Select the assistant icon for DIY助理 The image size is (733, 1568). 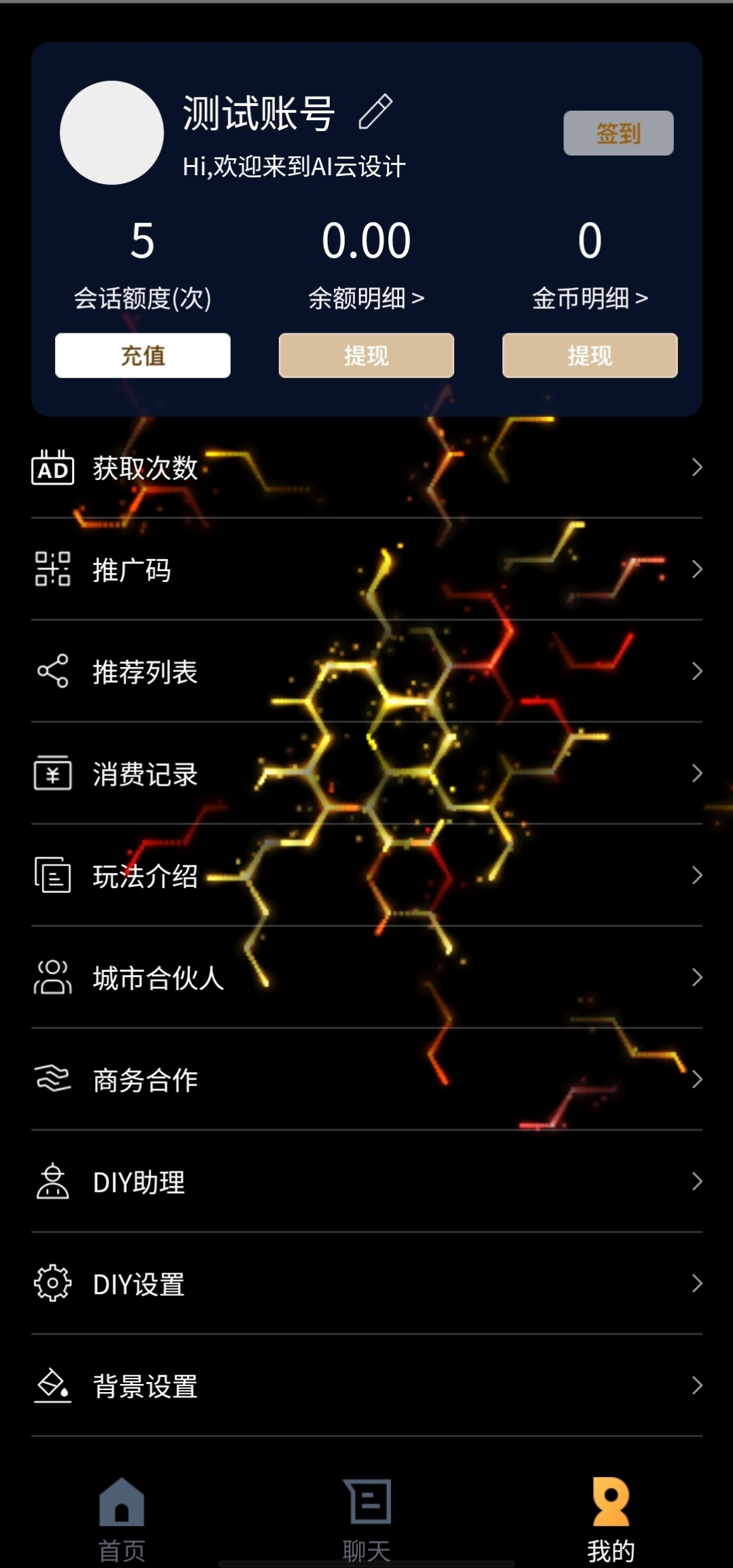(52, 1182)
